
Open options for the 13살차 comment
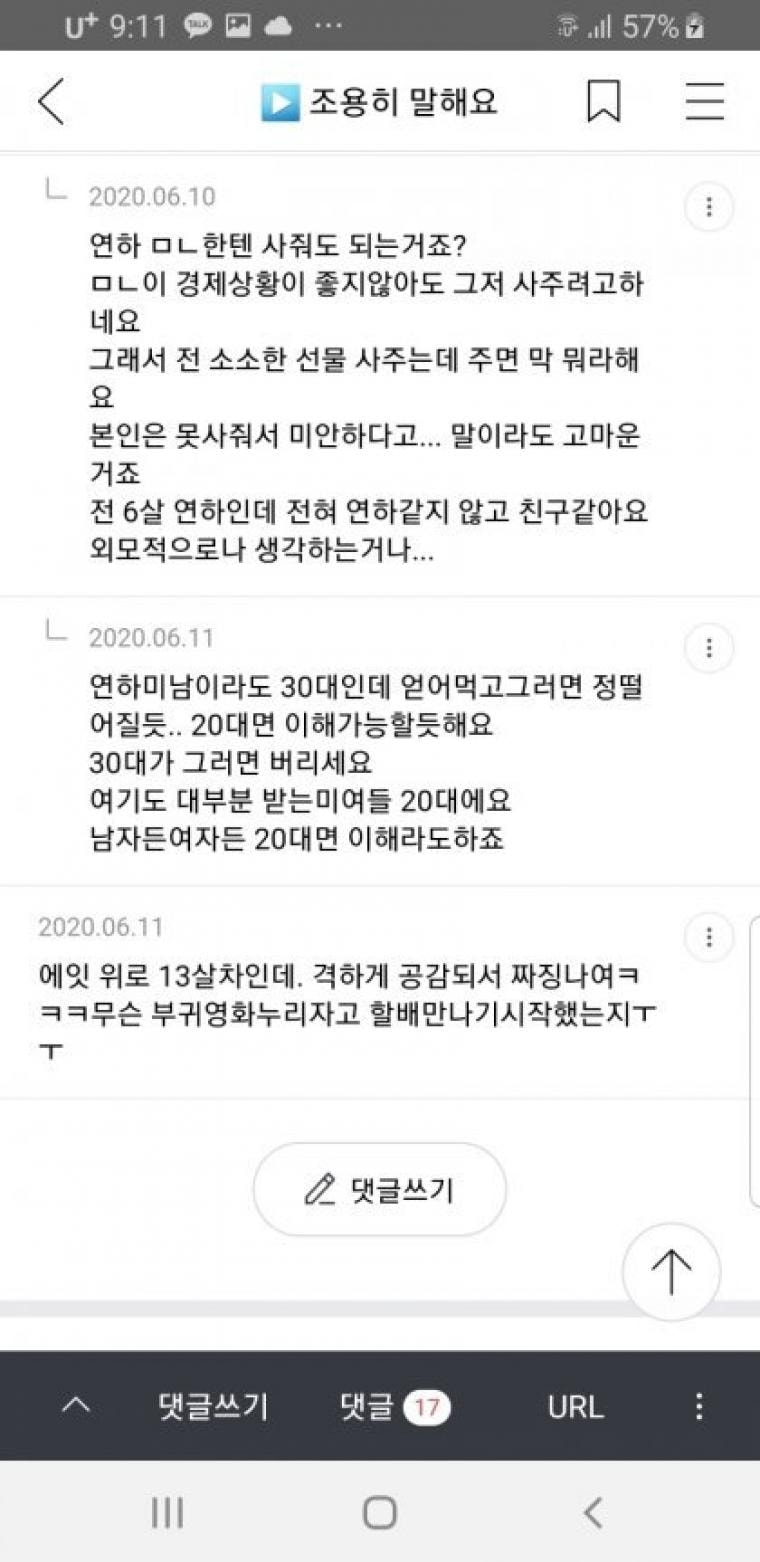709,938
